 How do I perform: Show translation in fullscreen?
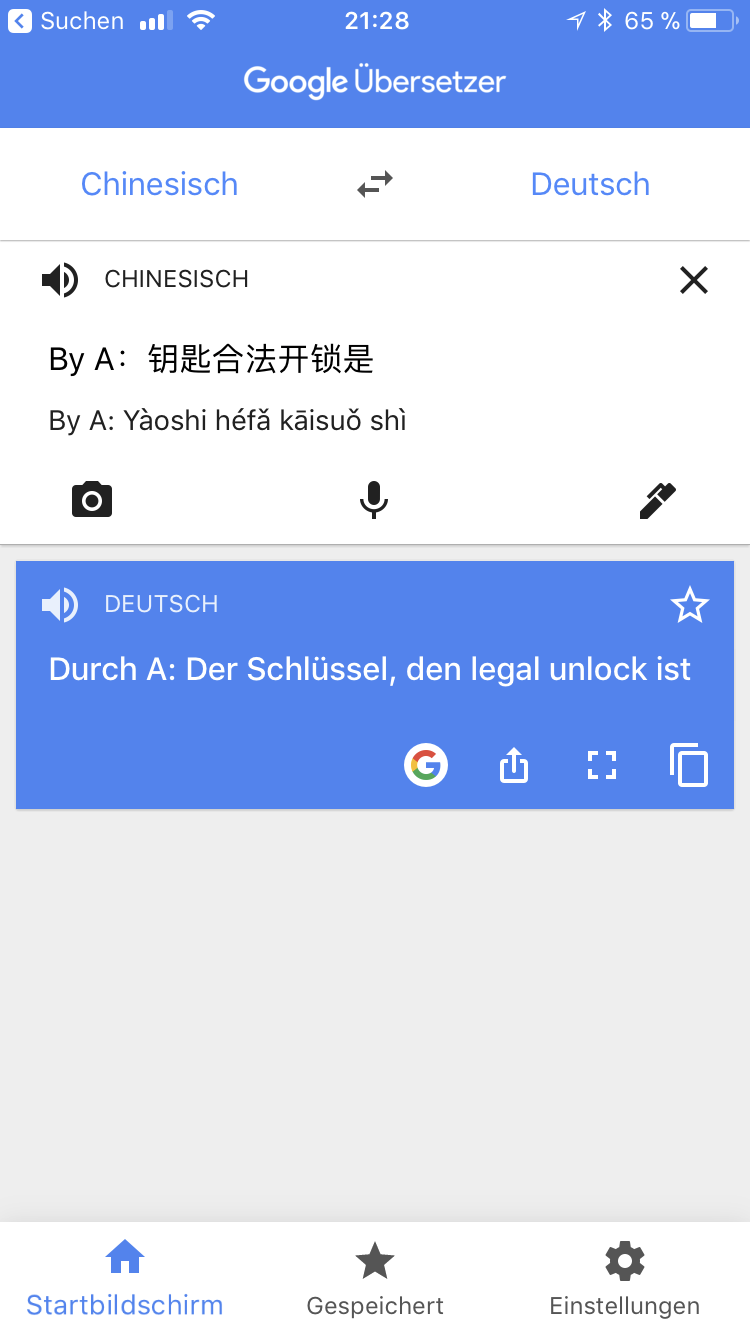pyautogui.click(x=601, y=766)
